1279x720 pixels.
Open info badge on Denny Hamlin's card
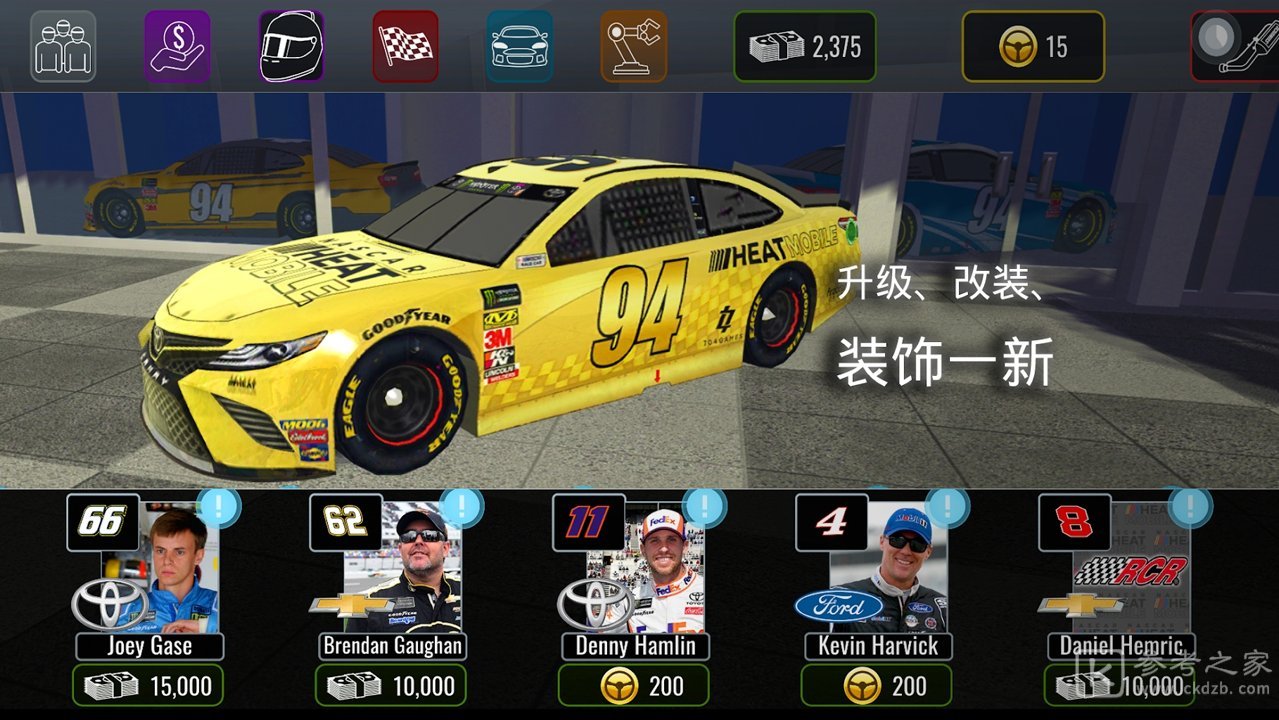tap(704, 507)
